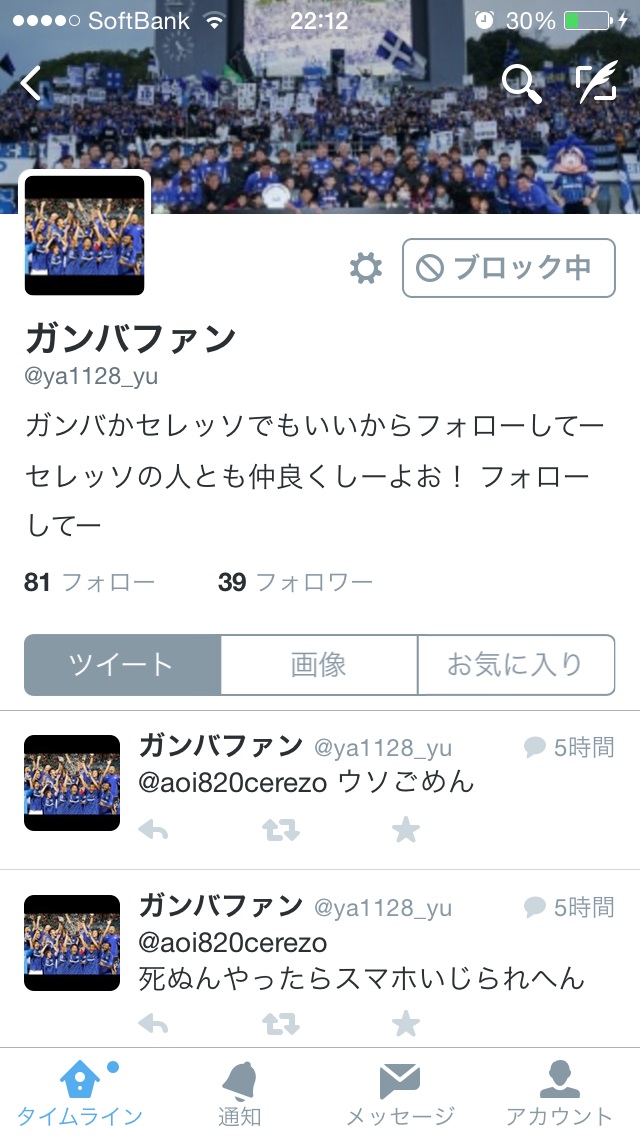Favorite the ウソごめん tweet with the star
Screen dimensions: 640x1136
click(x=405, y=829)
